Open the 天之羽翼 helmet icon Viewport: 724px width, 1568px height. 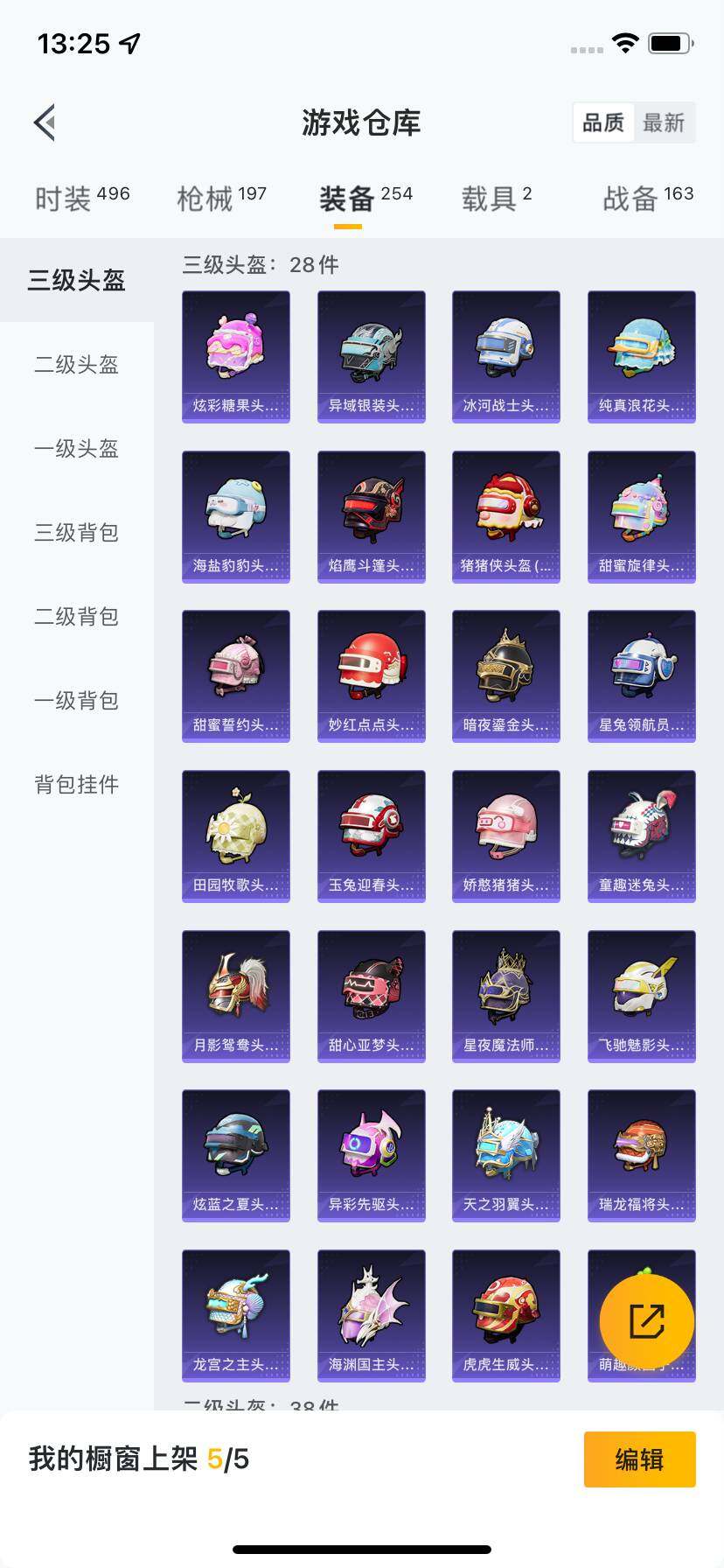(x=505, y=1153)
